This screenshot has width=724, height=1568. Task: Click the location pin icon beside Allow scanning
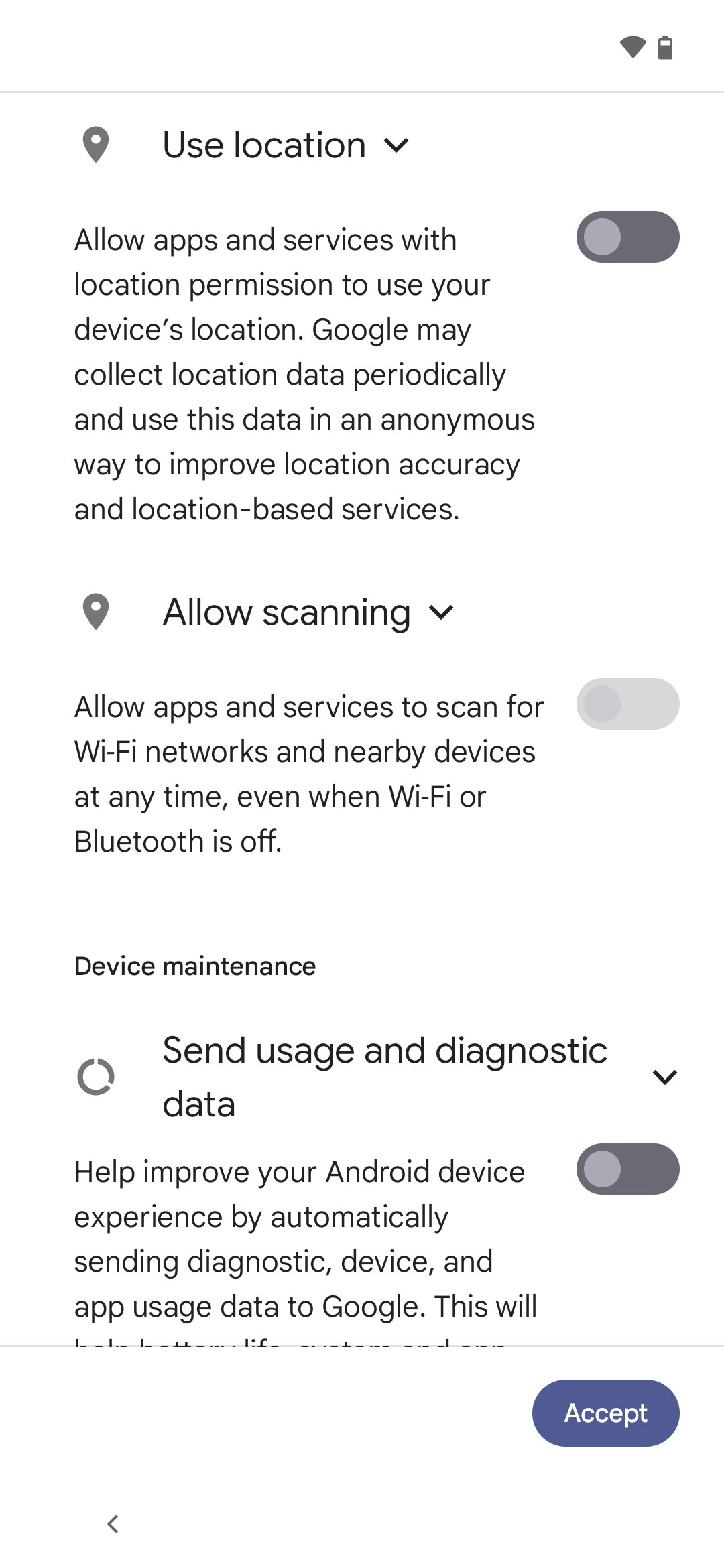[x=95, y=611]
